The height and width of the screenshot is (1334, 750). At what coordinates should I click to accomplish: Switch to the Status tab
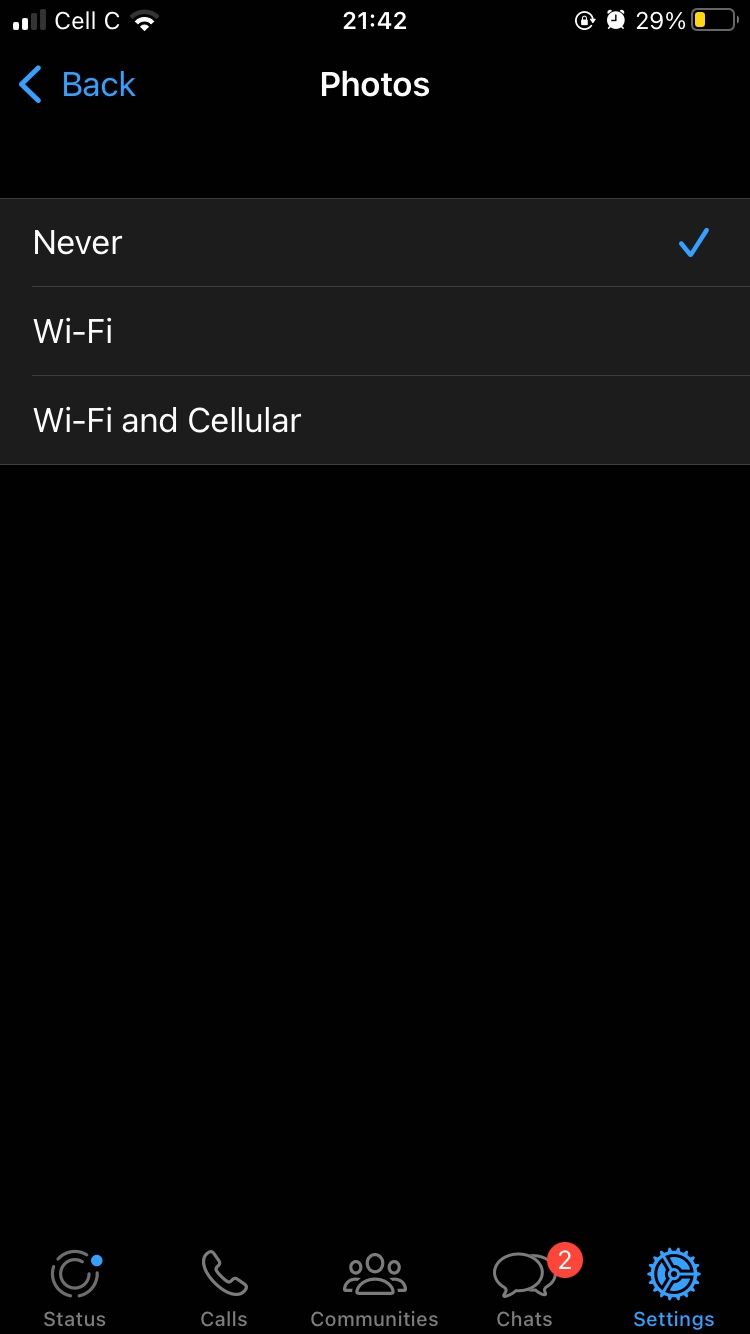coord(75,1288)
